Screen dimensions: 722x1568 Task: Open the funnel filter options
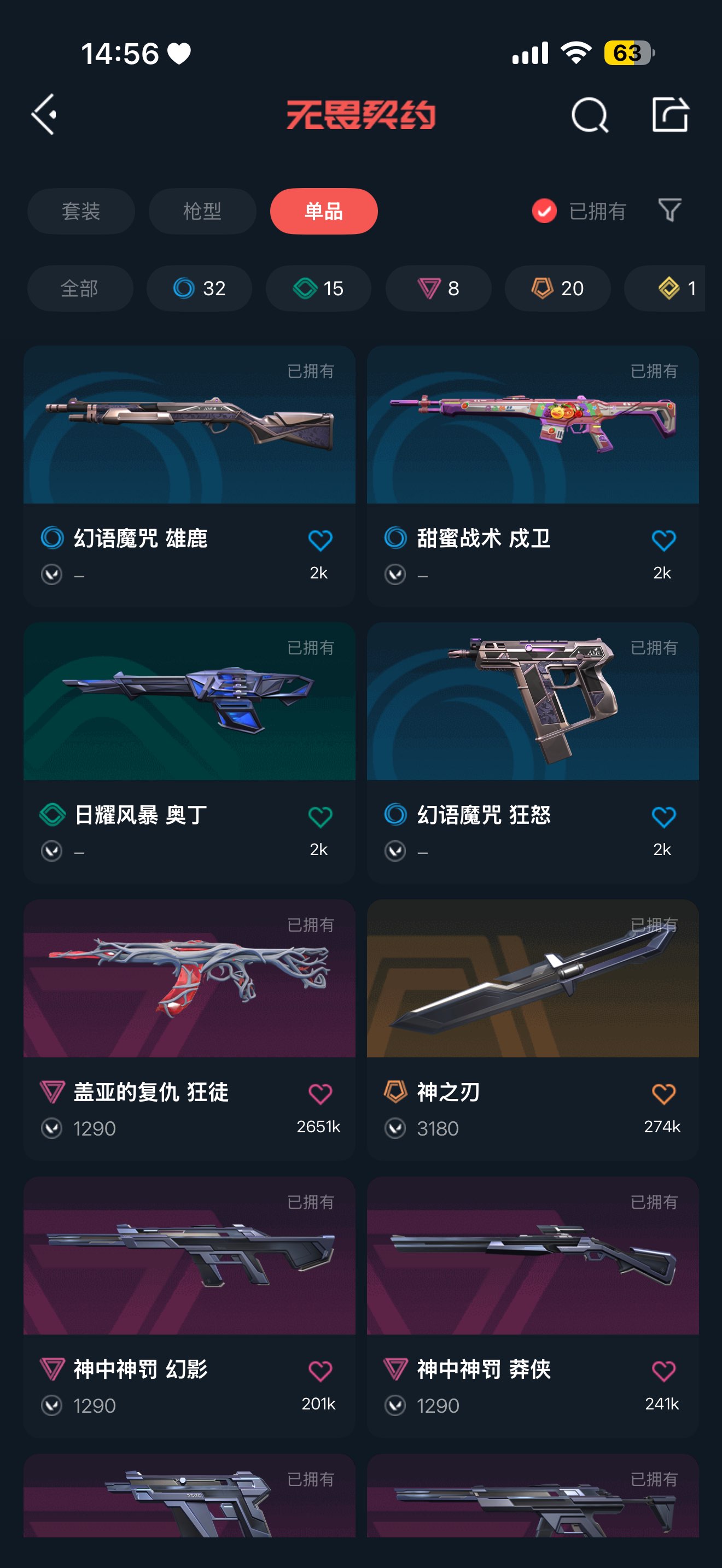(669, 210)
